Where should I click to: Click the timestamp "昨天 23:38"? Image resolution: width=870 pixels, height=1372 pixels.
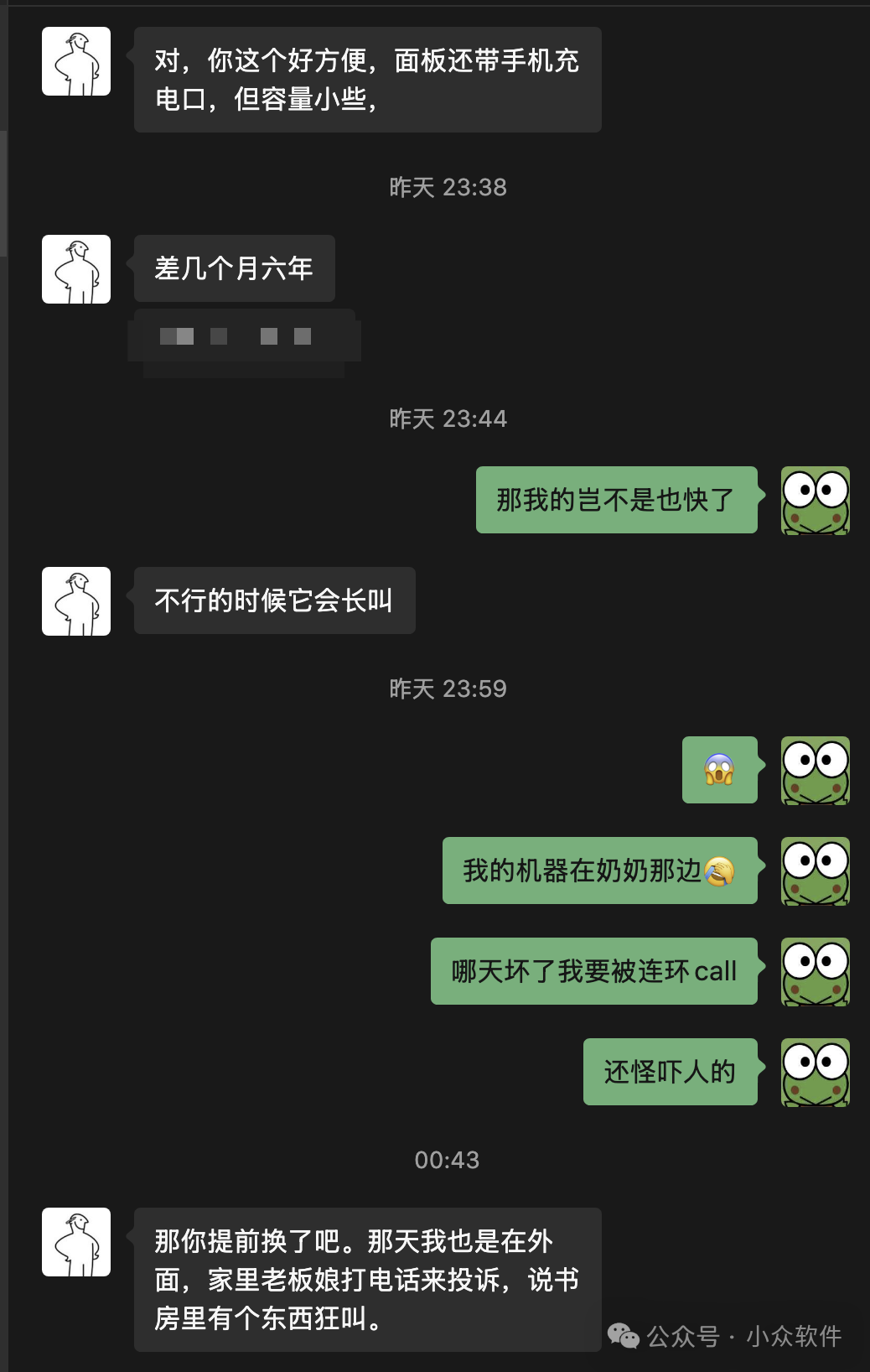[x=447, y=187]
